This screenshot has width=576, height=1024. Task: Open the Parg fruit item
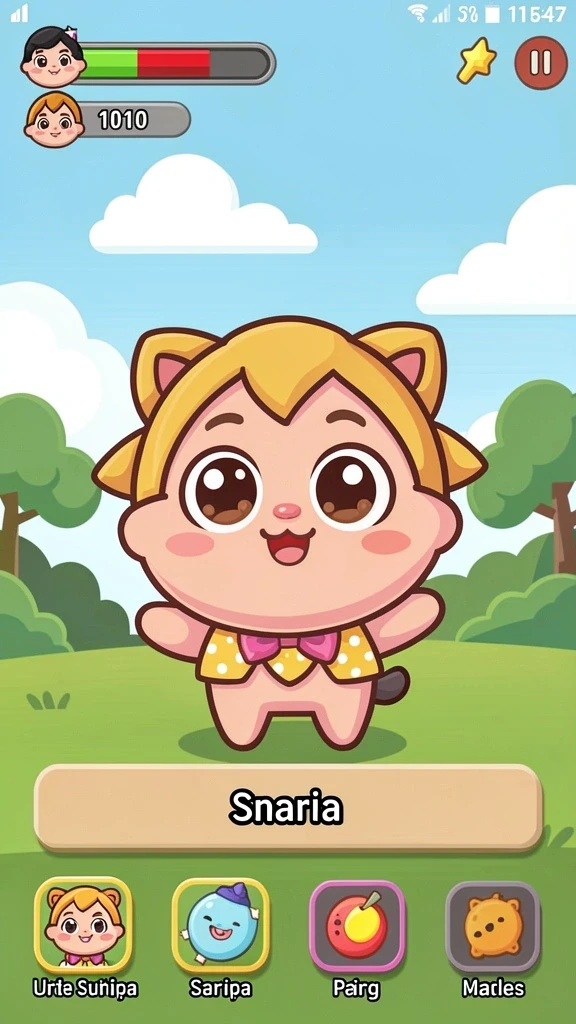[357, 925]
